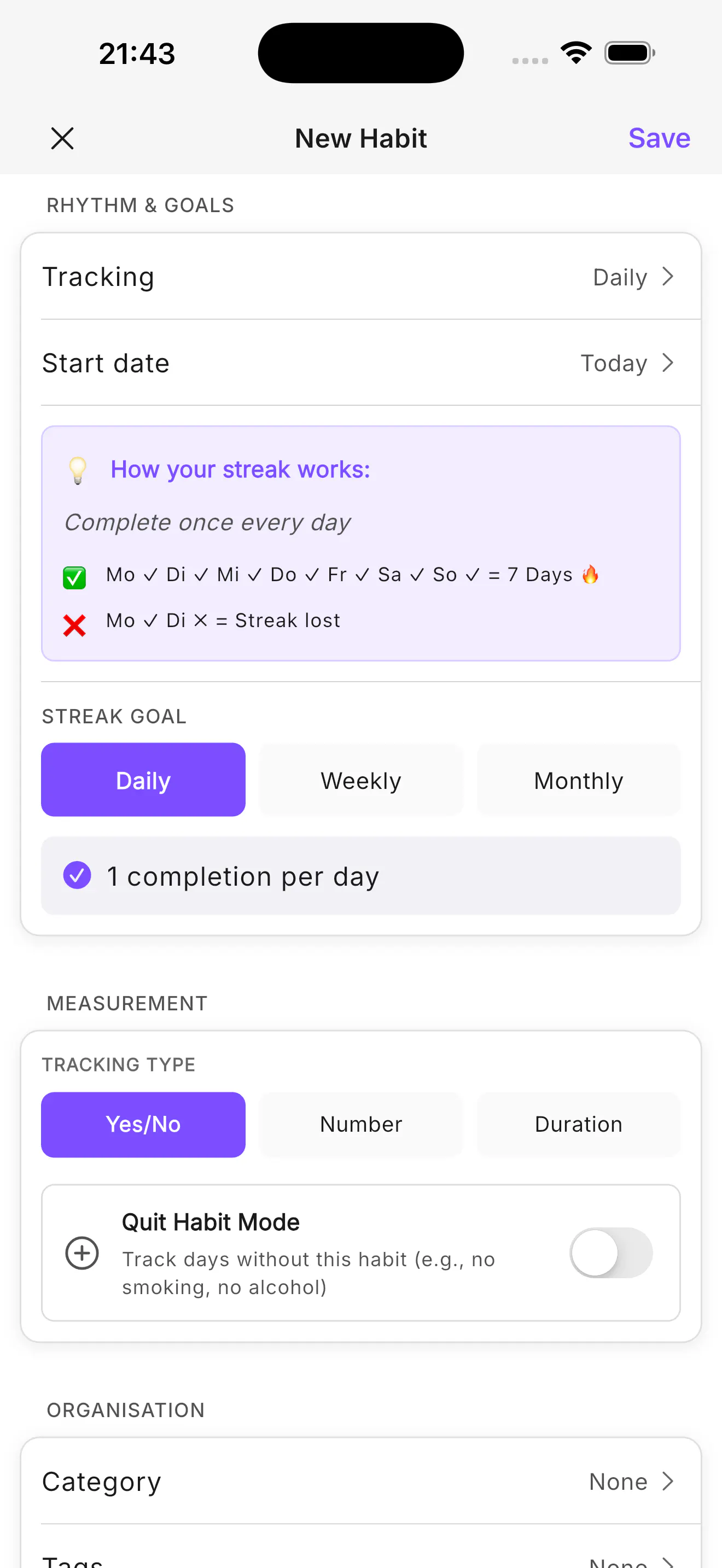Screen dimensions: 722x1568
Task: Open the Category picker
Action: tap(360, 1482)
